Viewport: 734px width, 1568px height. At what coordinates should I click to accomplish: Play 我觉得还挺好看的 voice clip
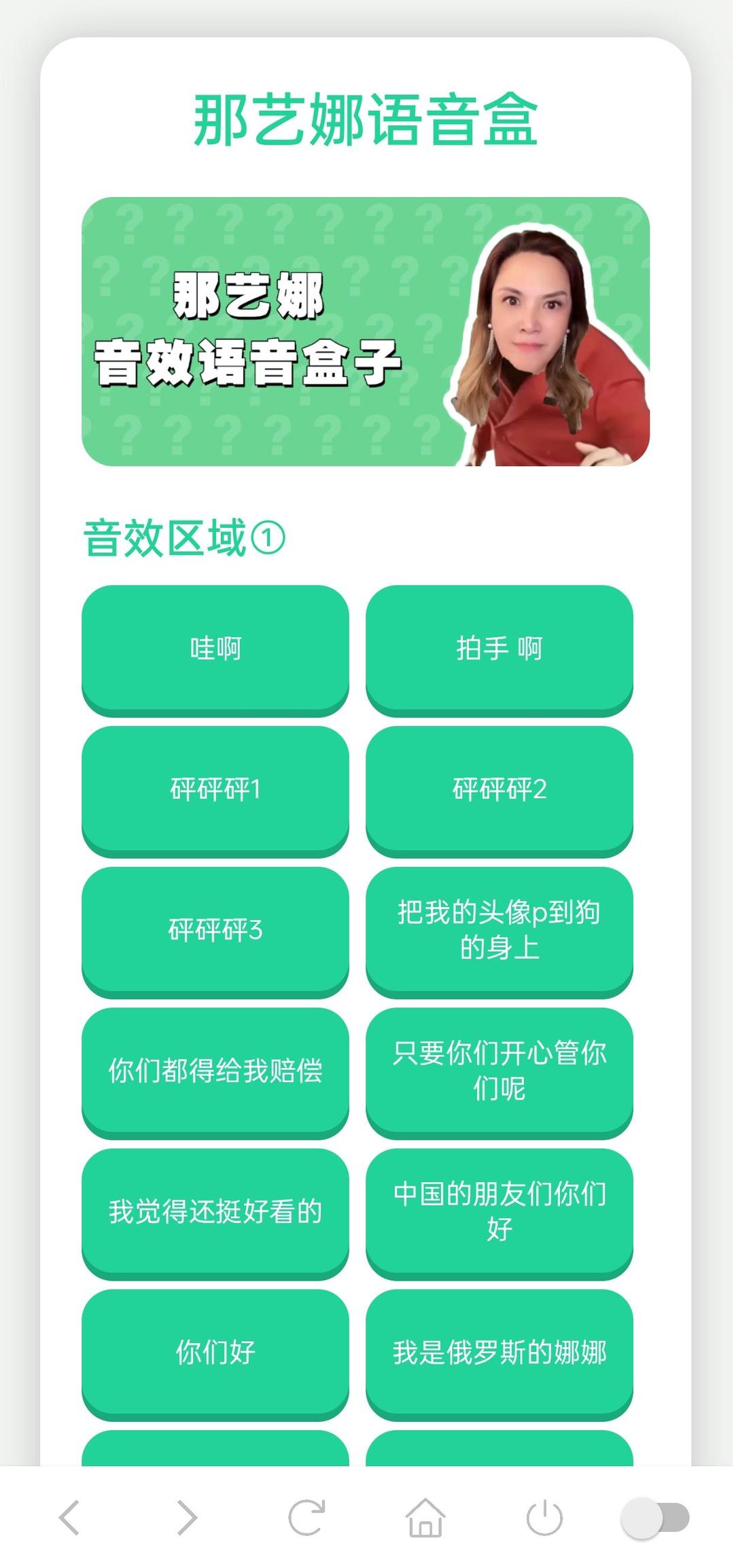pyautogui.click(x=215, y=1212)
